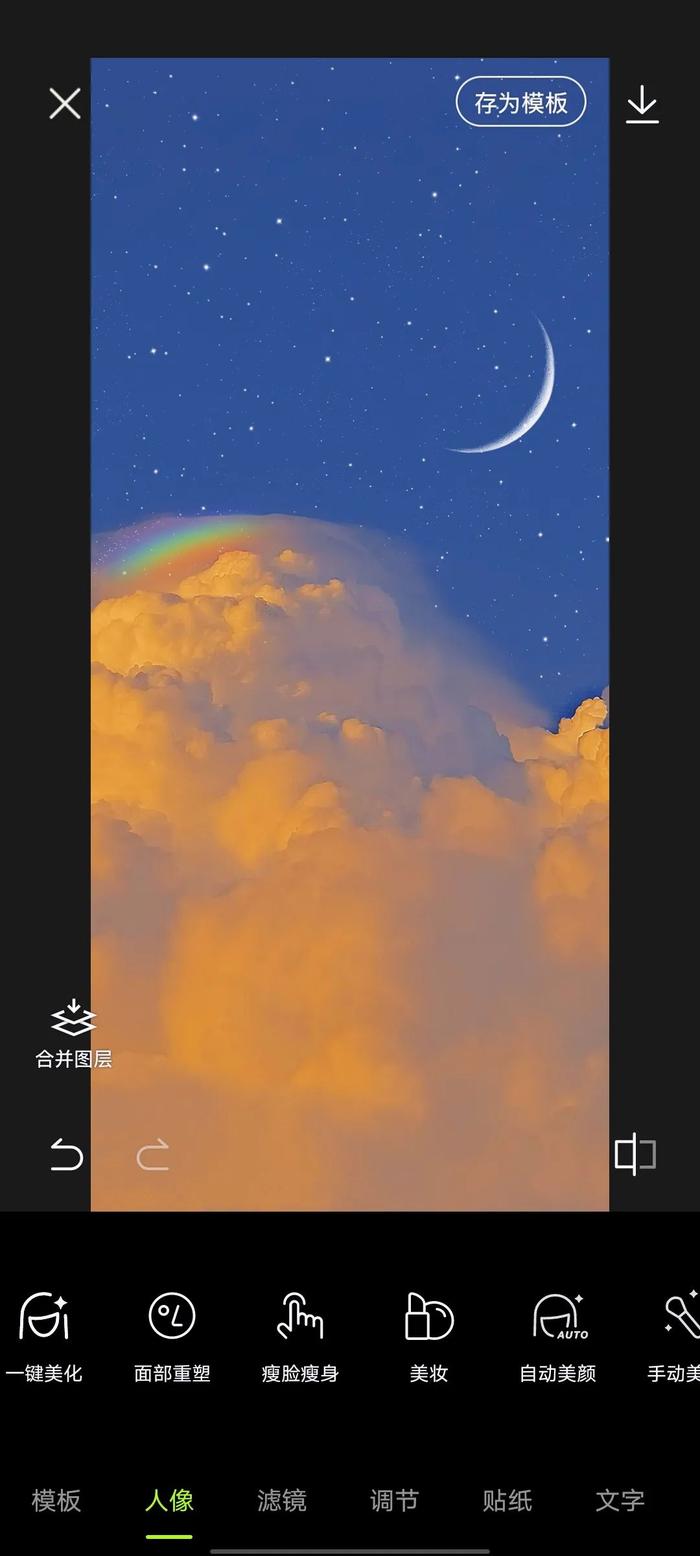Compare with the original image

point(635,1155)
